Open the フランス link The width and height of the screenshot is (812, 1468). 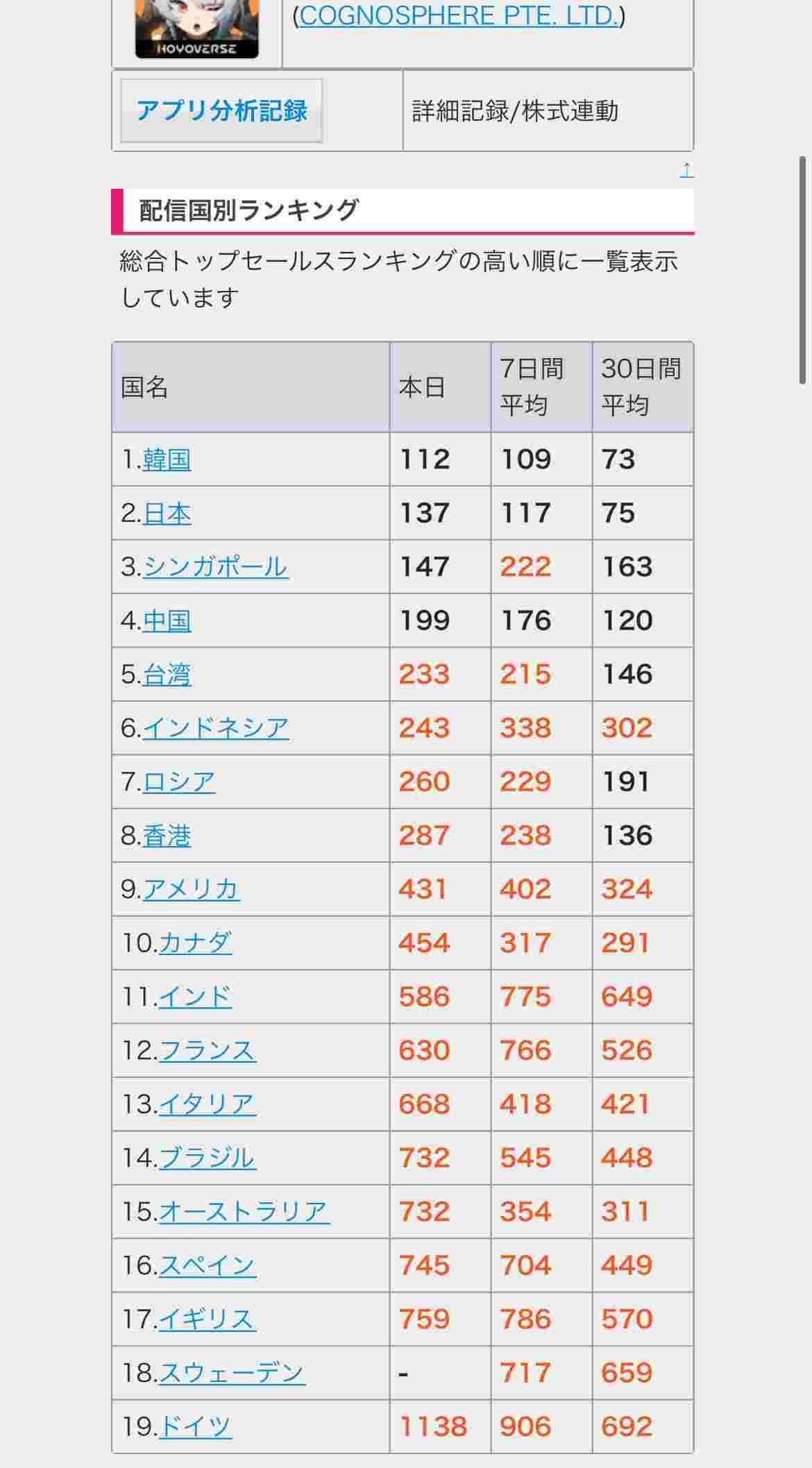208,1051
